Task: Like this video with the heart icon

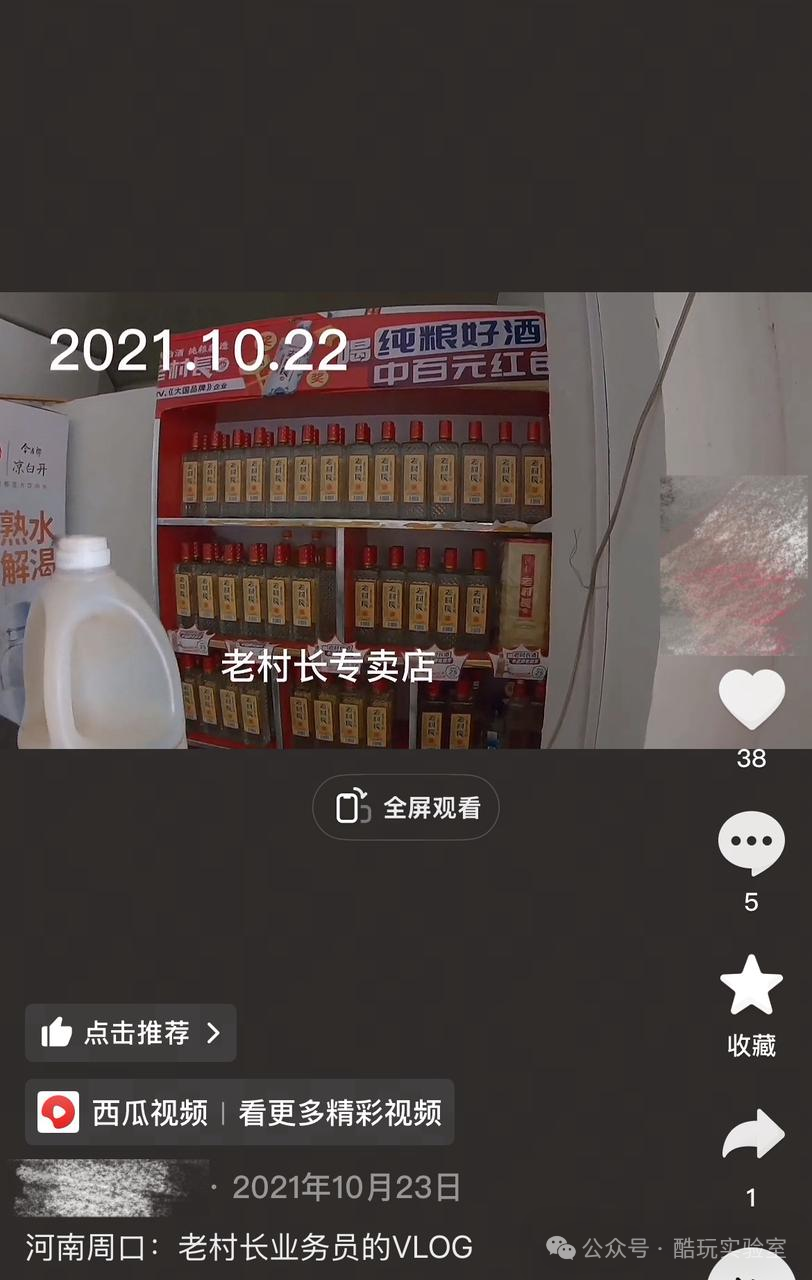Action: (x=752, y=699)
